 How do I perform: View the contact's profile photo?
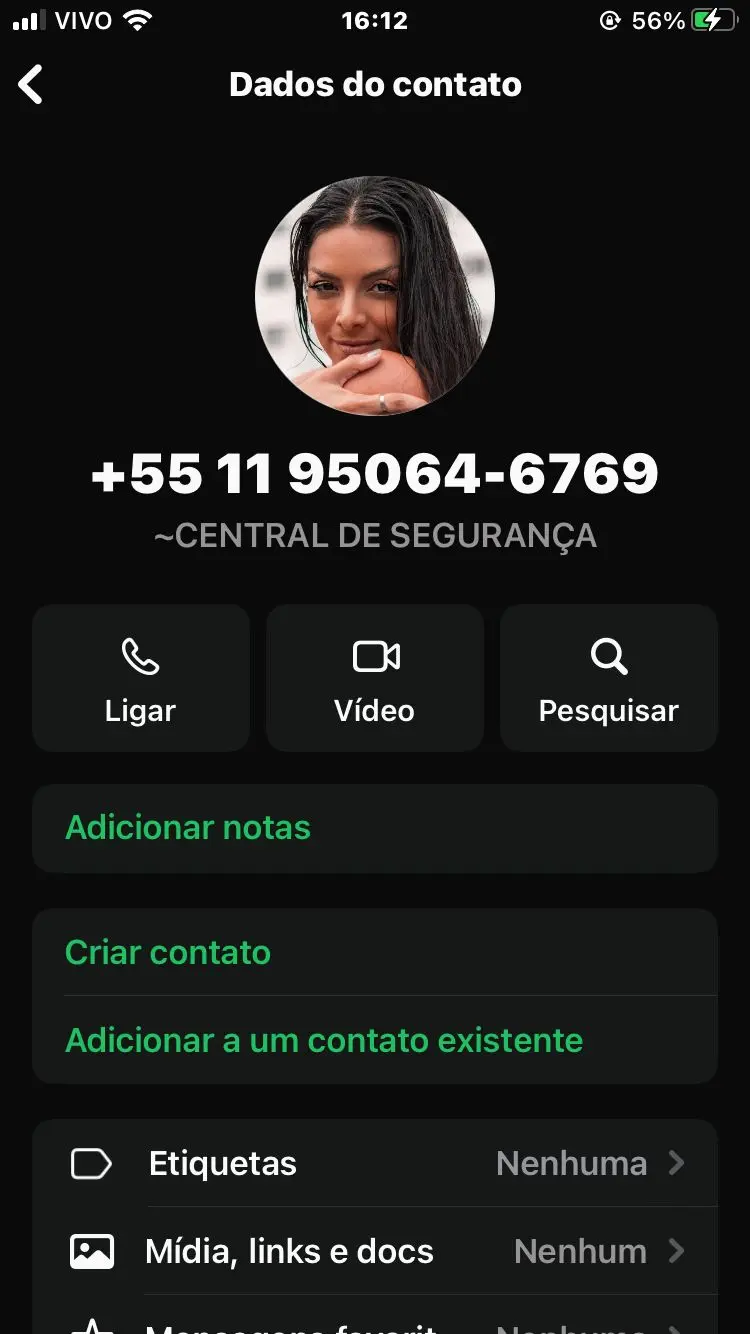[375, 296]
